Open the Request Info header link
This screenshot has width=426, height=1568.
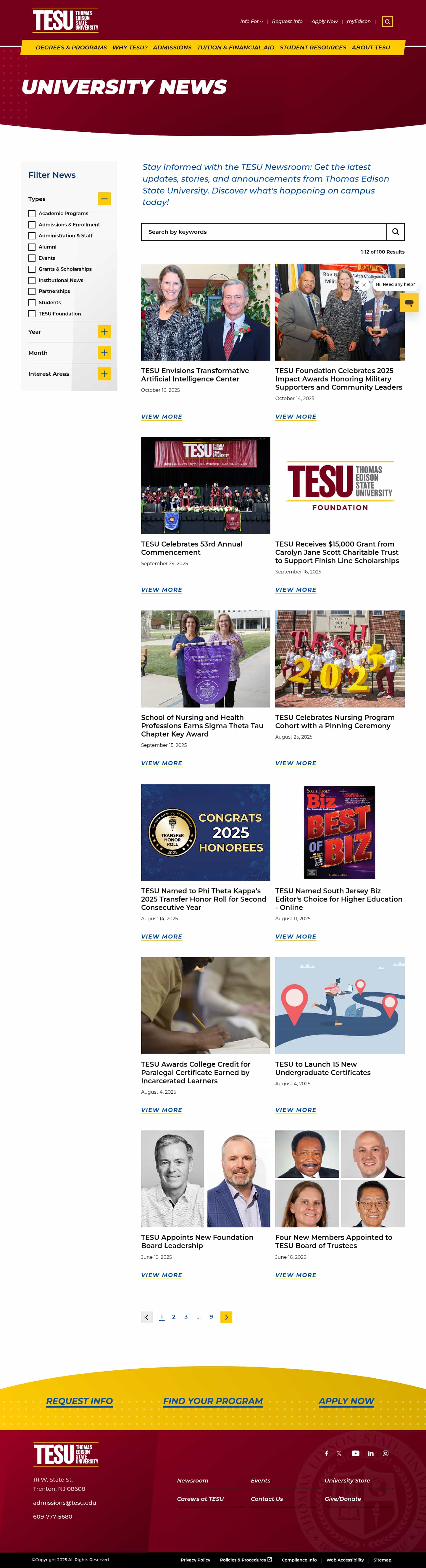(x=287, y=21)
